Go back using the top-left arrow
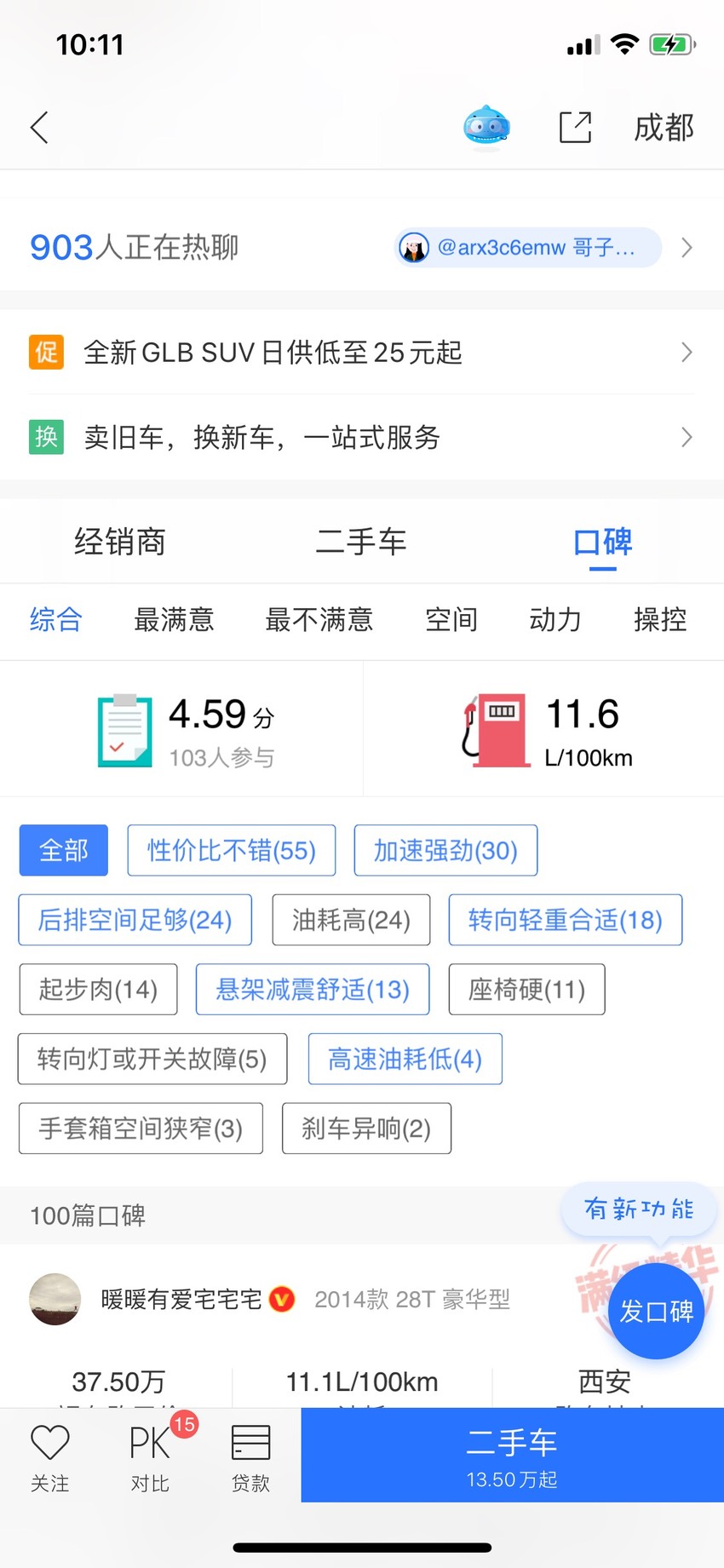This screenshot has width=724, height=1568. [39, 128]
